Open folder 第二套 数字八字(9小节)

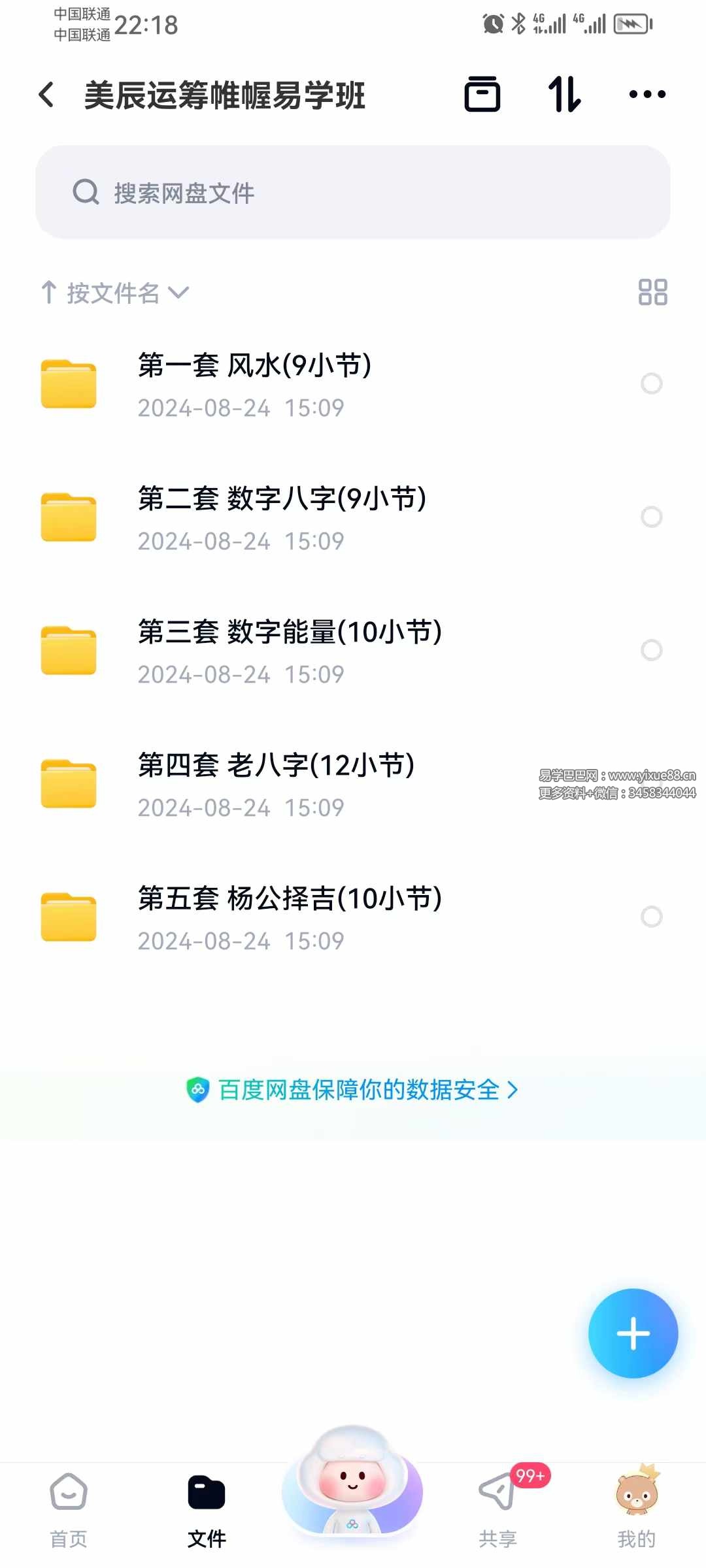click(281, 517)
